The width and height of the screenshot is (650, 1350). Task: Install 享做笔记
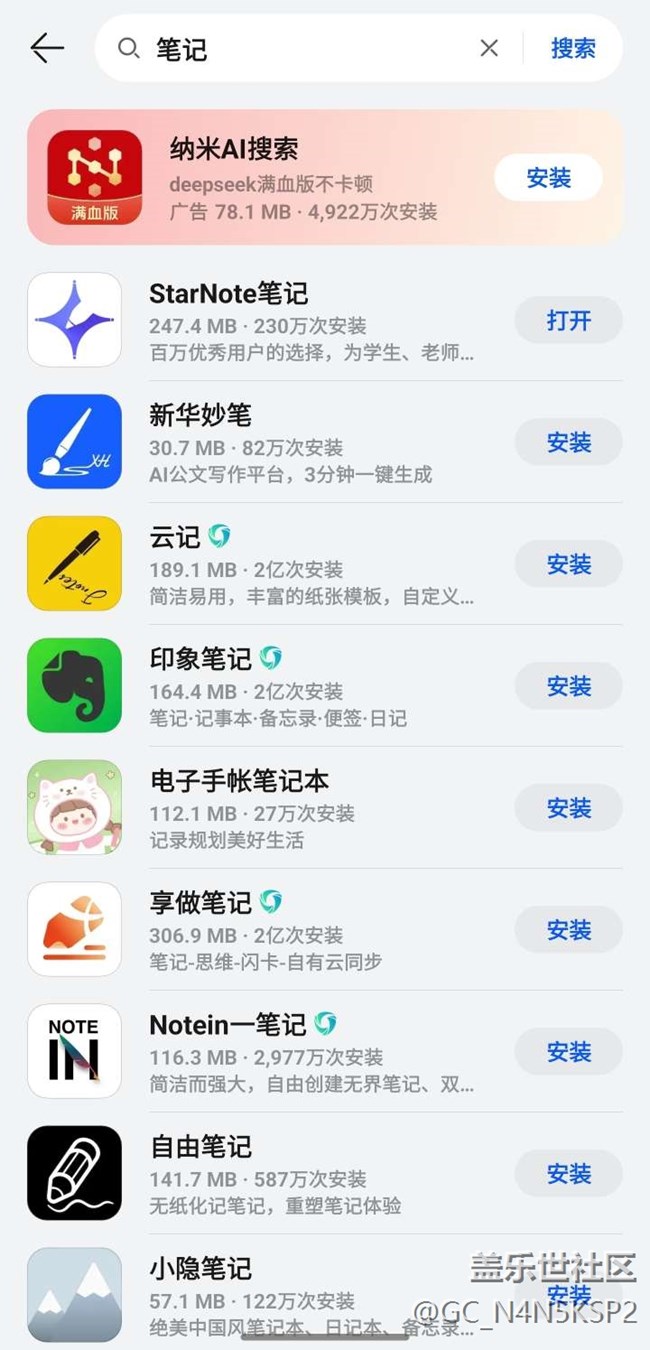click(568, 931)
